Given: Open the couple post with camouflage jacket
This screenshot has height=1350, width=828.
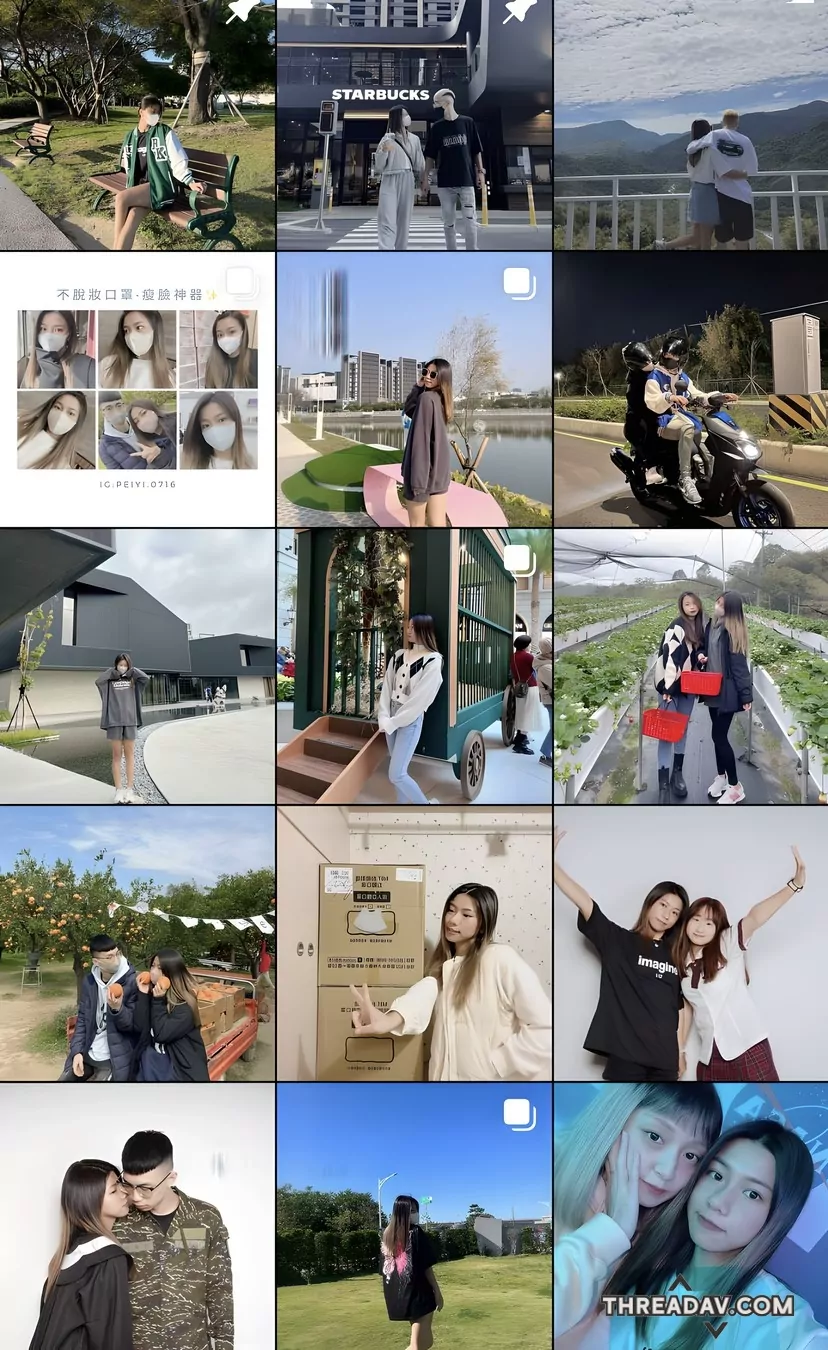Looking at the screenshot, I should [137, 1216].
